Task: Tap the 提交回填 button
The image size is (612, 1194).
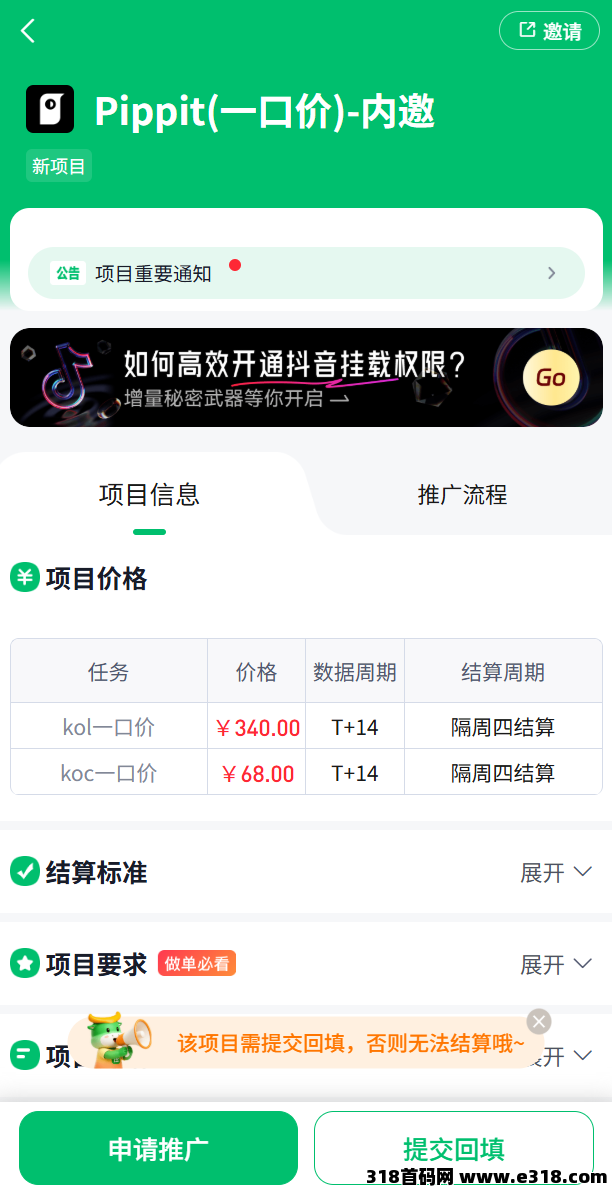Action: click(x=454, y=1148)
